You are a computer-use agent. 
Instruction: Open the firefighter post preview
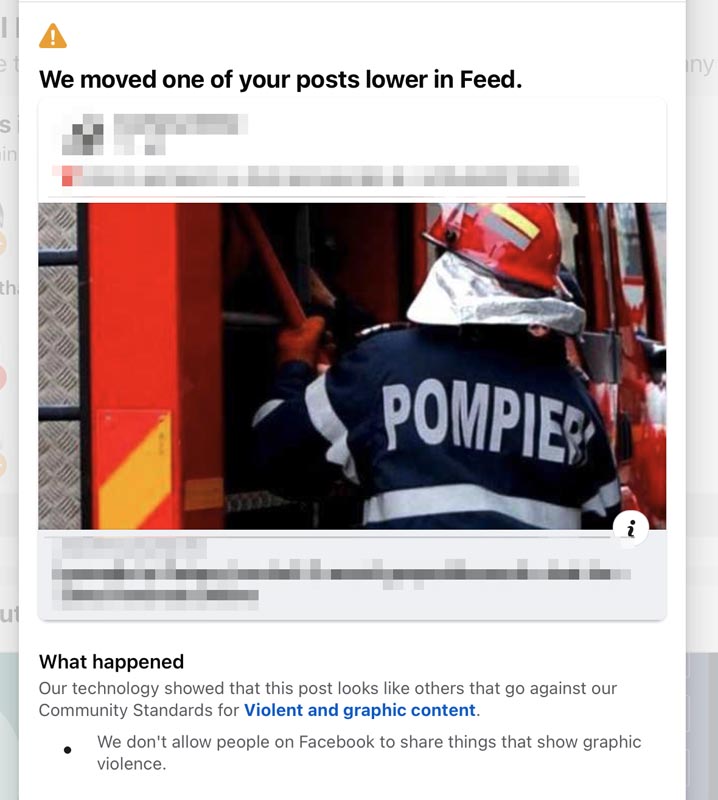pyautogui.click(x=350, y=365)
